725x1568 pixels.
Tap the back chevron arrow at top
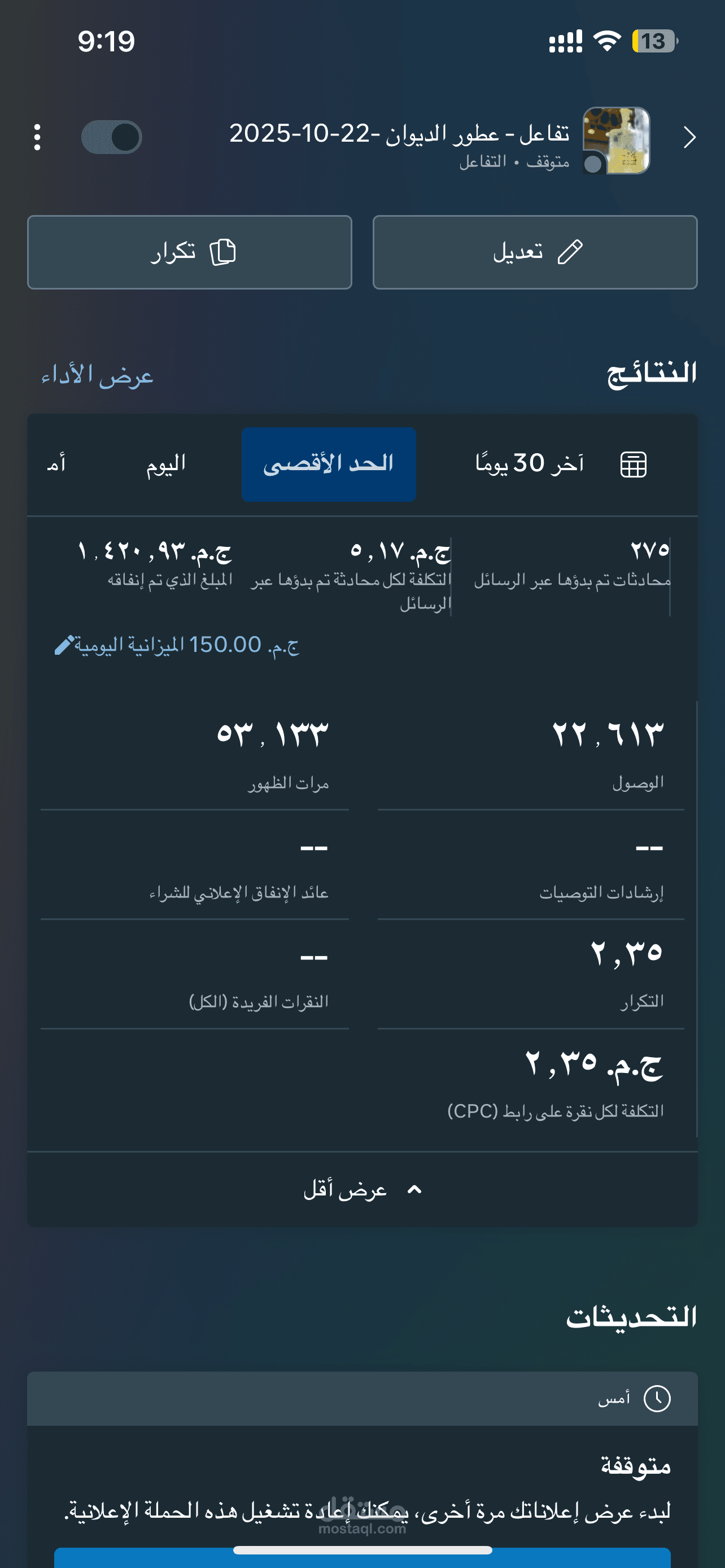[x=691, y=137]
